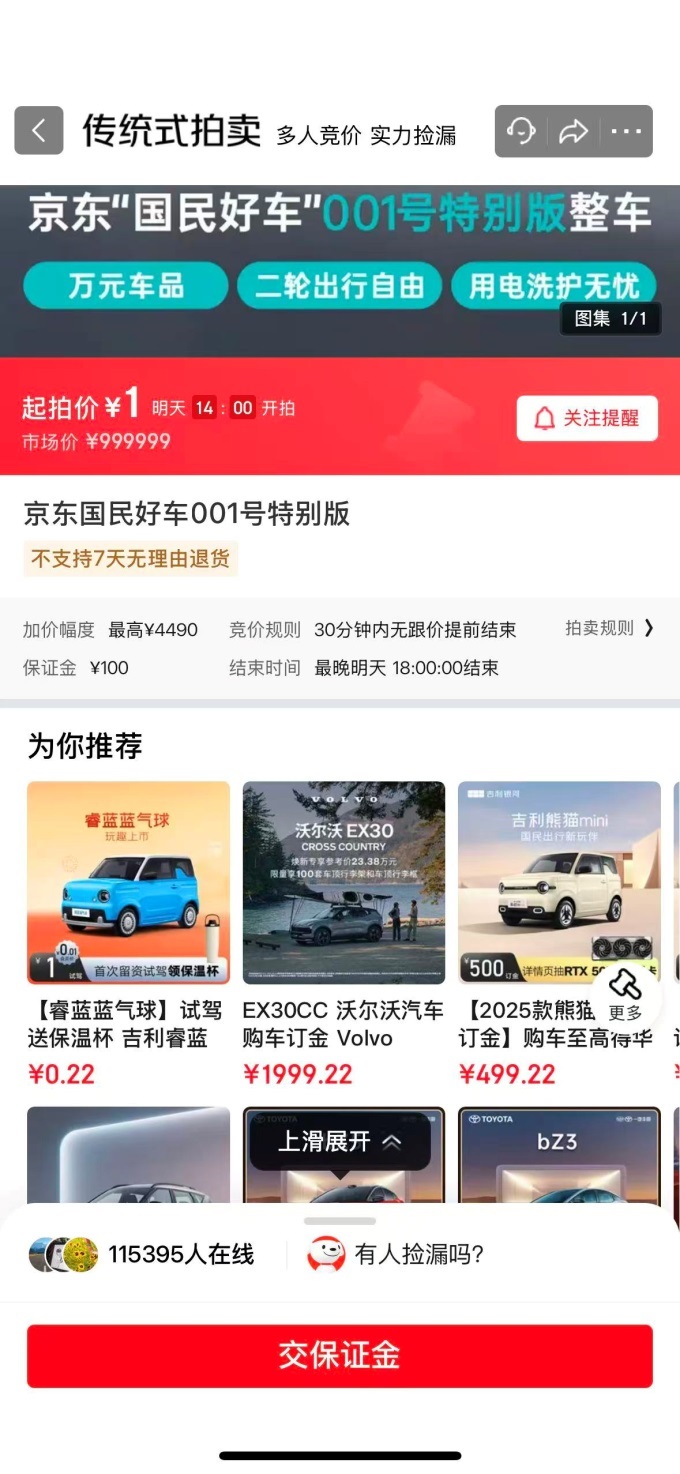The height and width of the screenshot is (1474, 680).
Task: Pay deposit with 交保证金 button
Action: tap(340, 1356)
